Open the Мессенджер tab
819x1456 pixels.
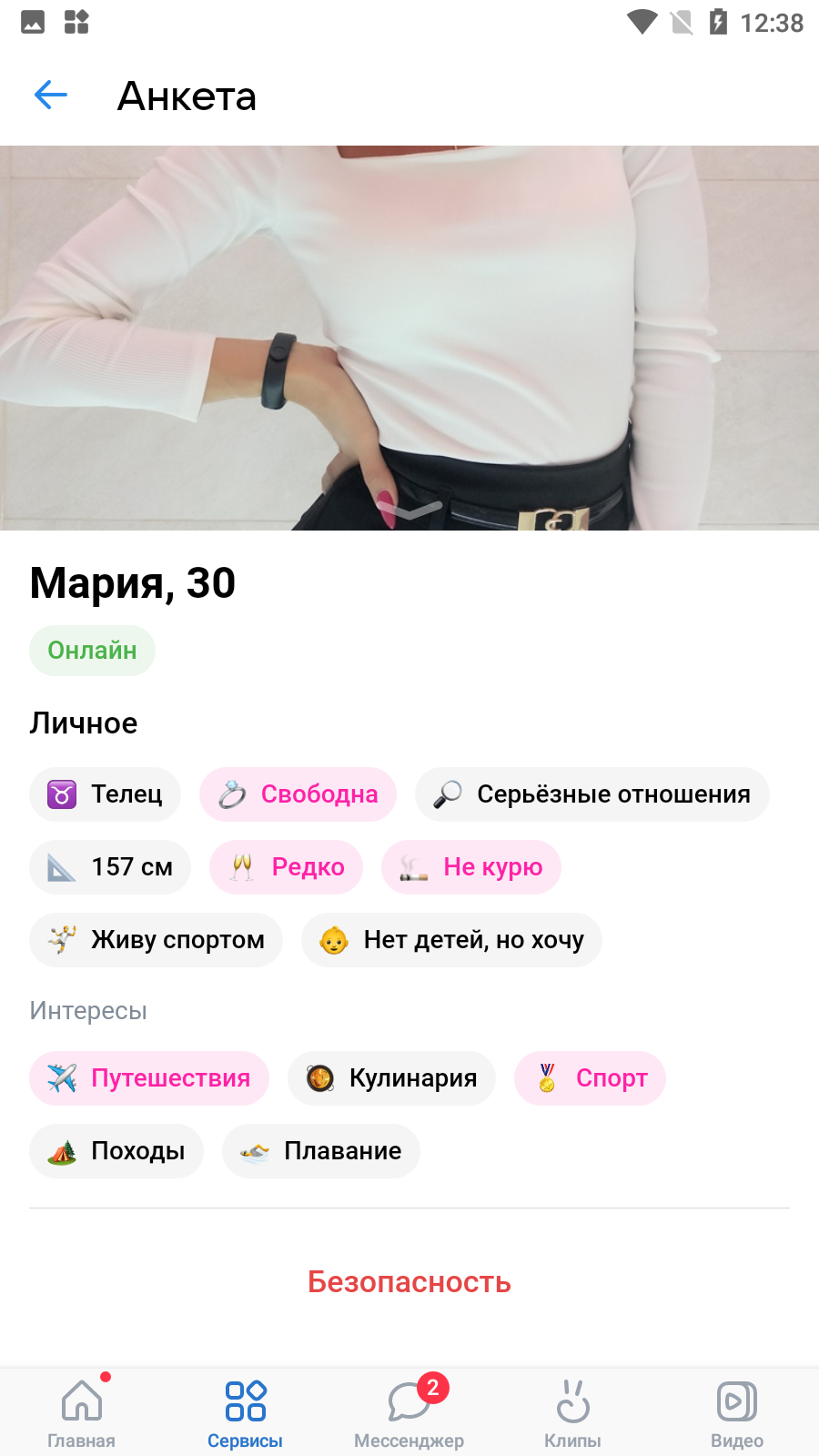409,1412
